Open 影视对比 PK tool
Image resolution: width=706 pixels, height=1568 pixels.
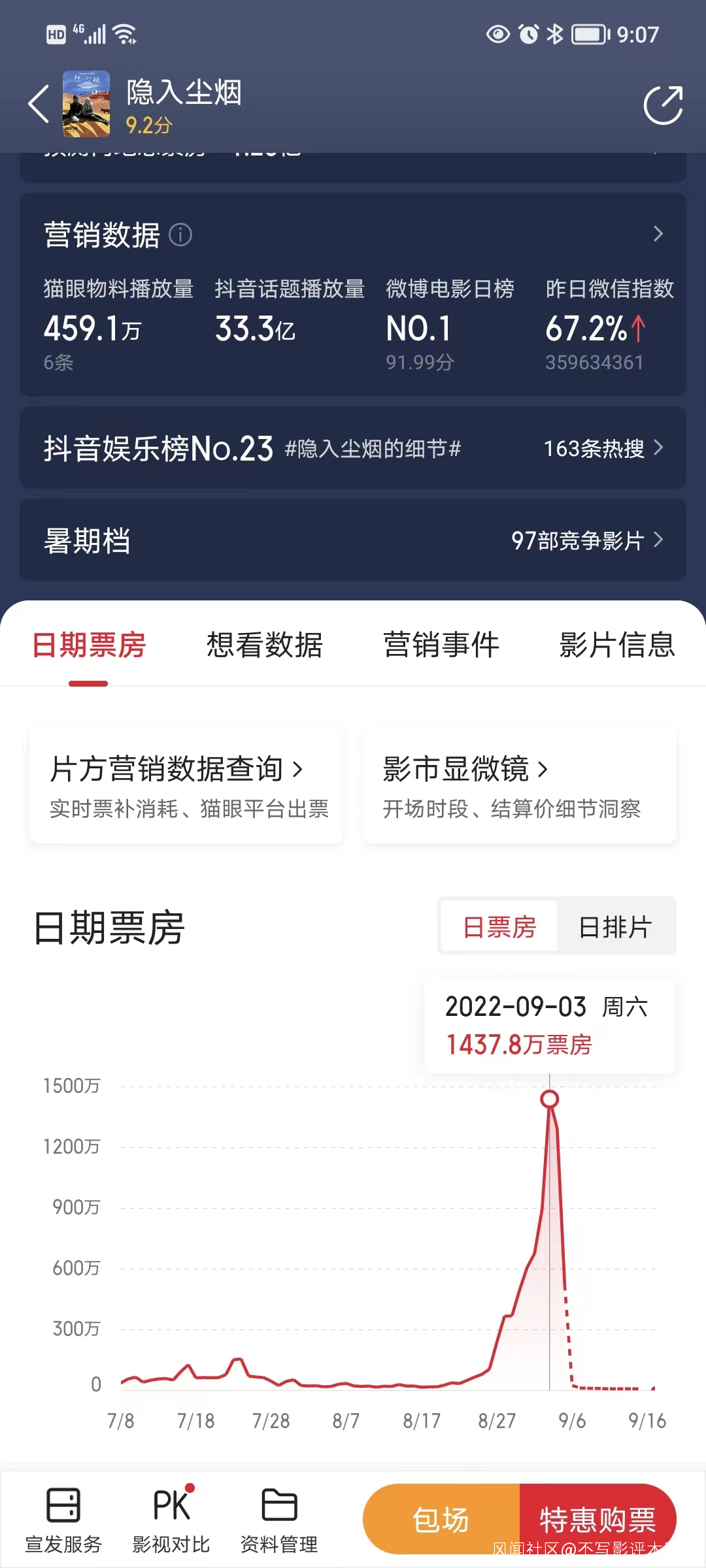click(x=171, y=1520)
